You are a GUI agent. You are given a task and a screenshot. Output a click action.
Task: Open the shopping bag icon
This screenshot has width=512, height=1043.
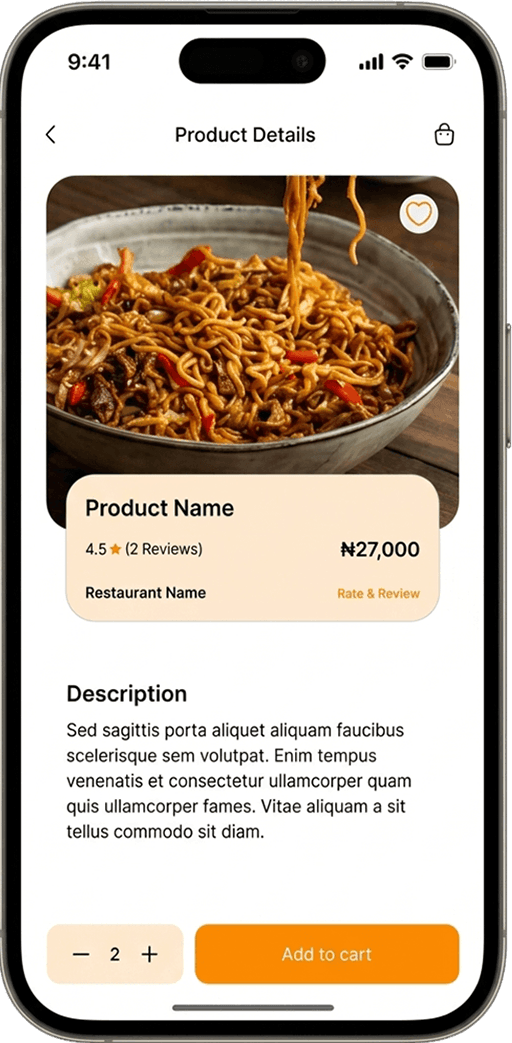(x=444, y=134)
